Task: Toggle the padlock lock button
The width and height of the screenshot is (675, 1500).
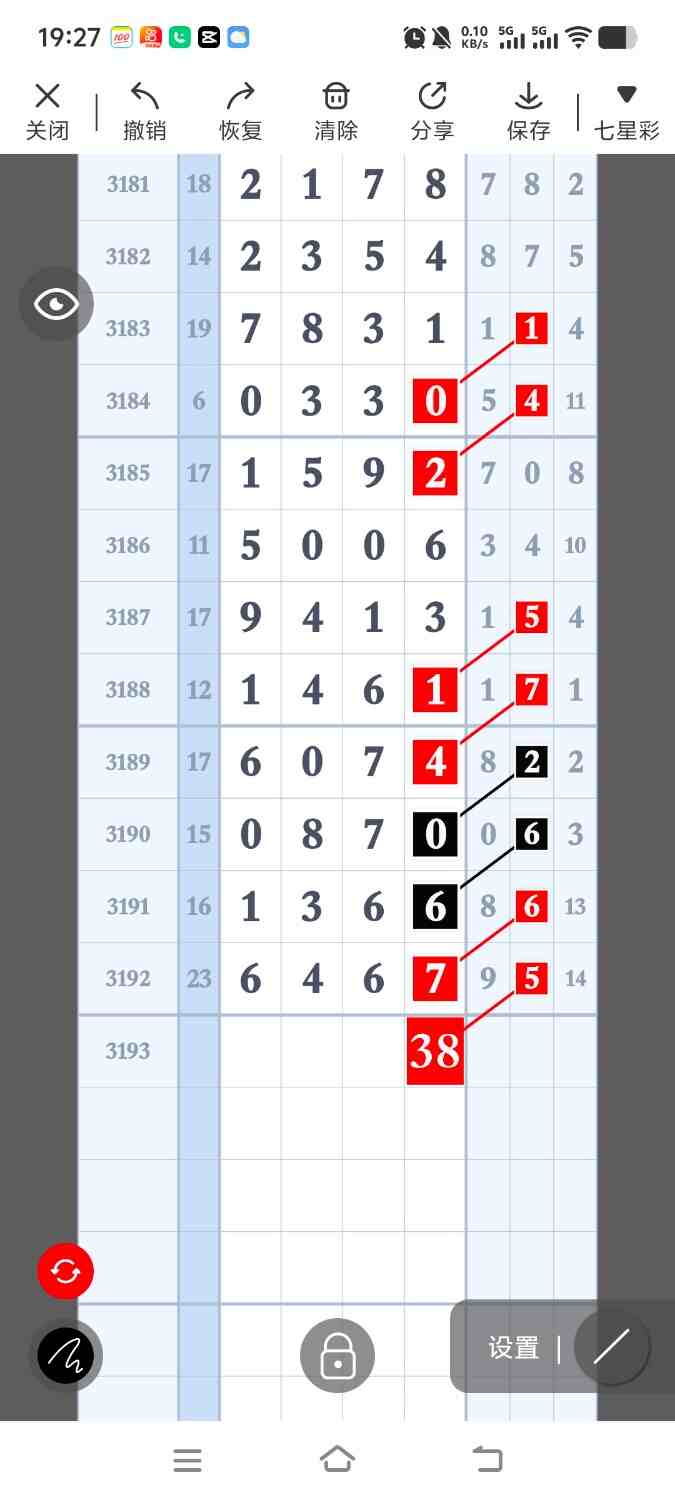Action: 337,1356
